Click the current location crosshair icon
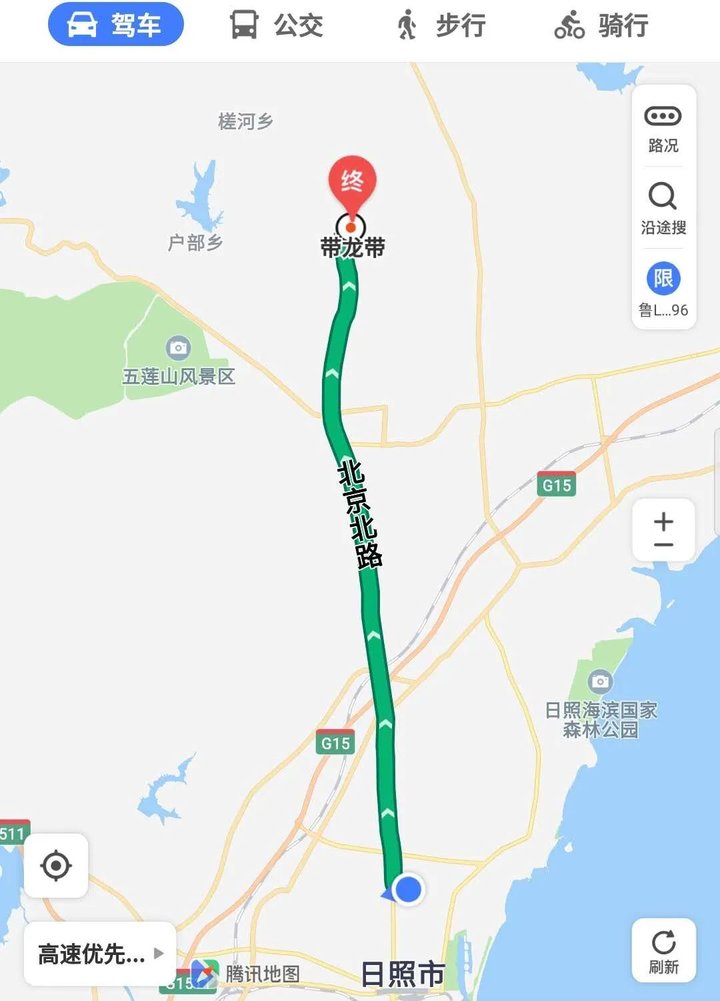Viewport: 720px width, 1001px height. tap(55, 867)
